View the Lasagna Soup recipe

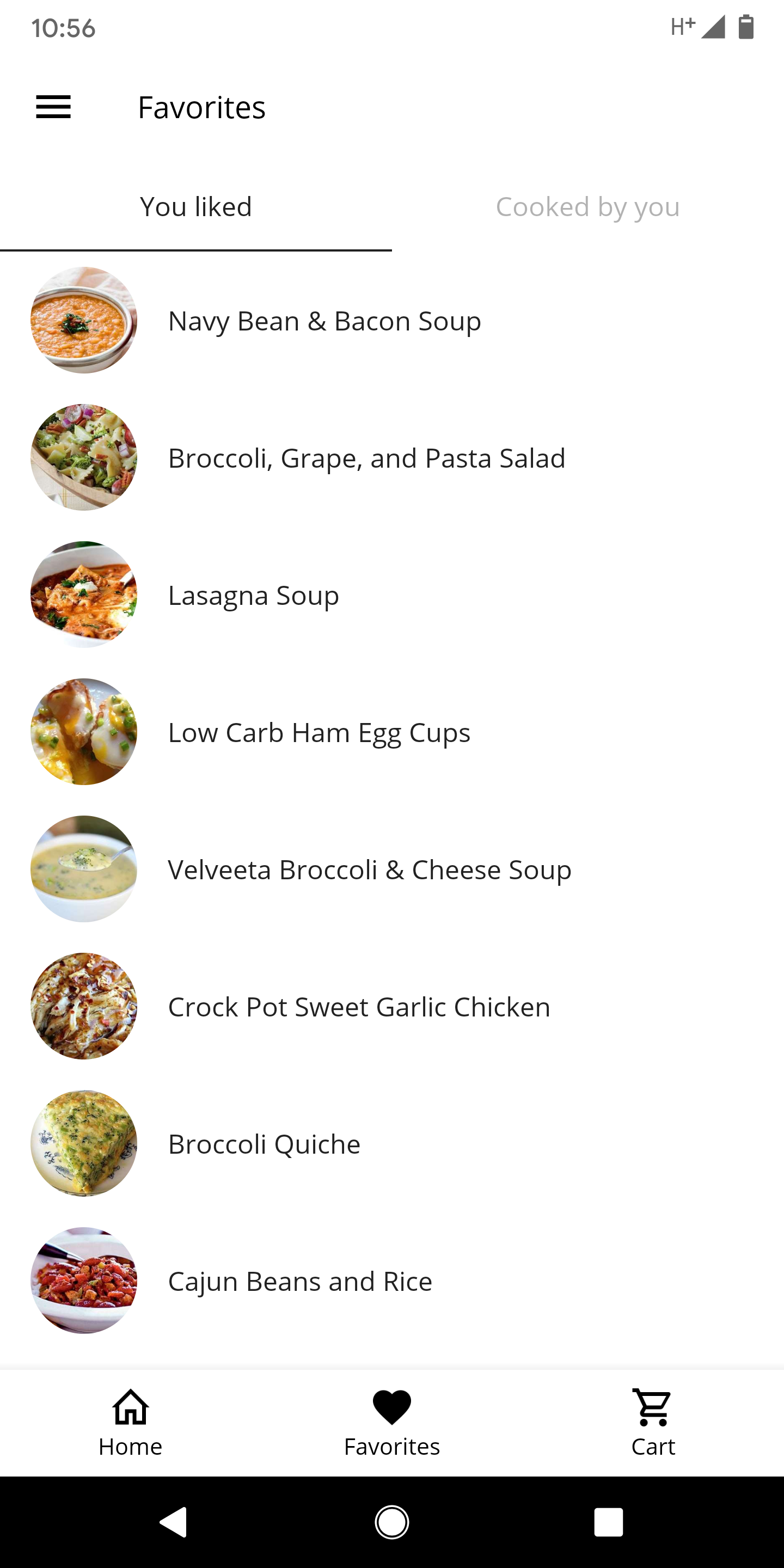392,595
